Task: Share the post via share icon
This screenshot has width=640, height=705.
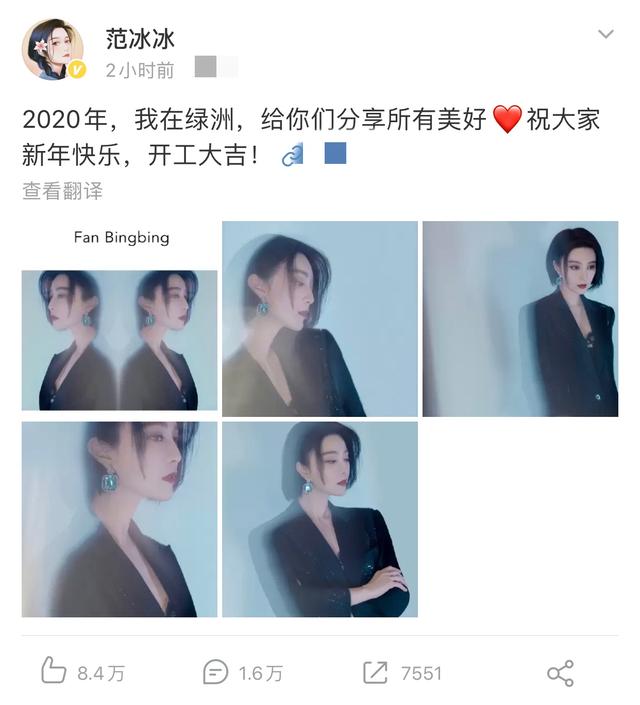Action: [560, 672]
